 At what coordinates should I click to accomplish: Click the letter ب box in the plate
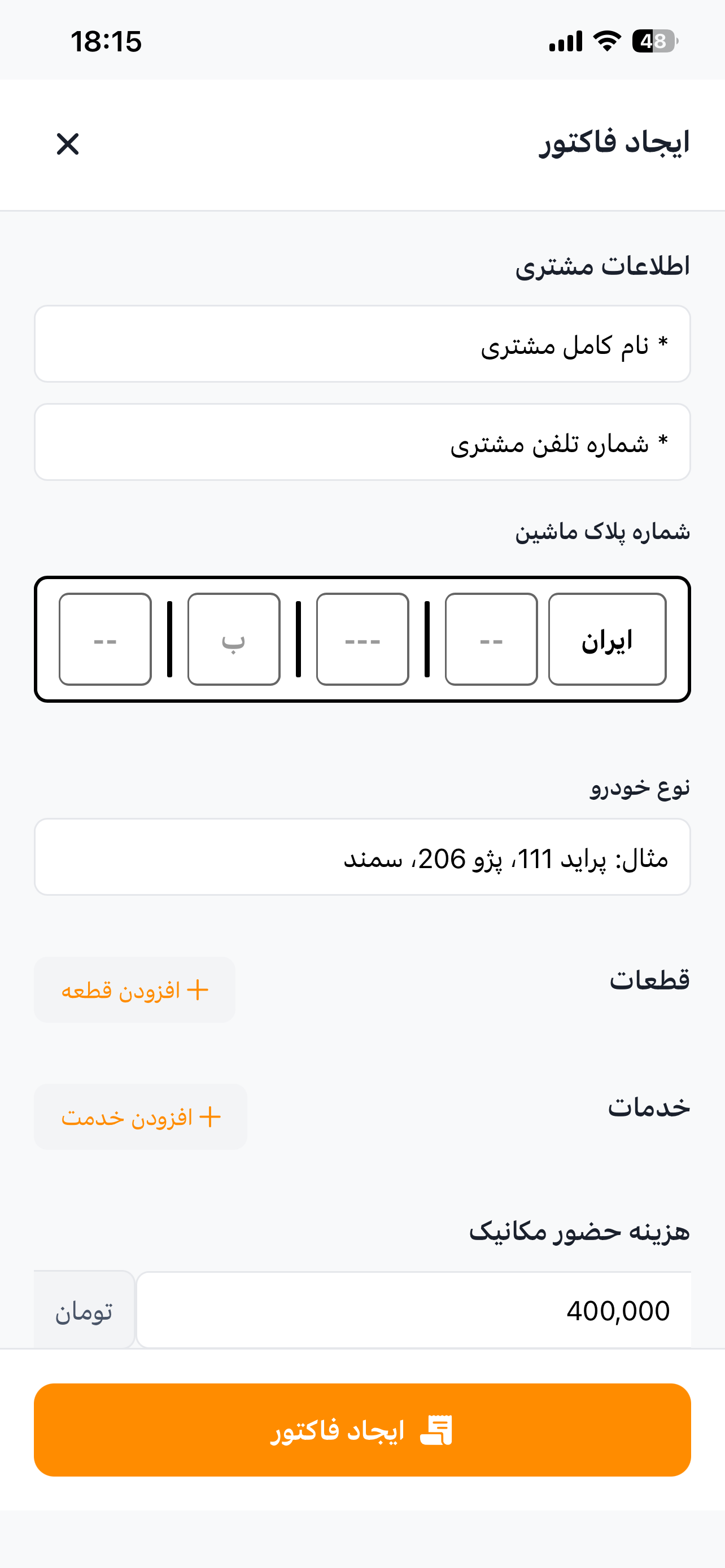234,638
